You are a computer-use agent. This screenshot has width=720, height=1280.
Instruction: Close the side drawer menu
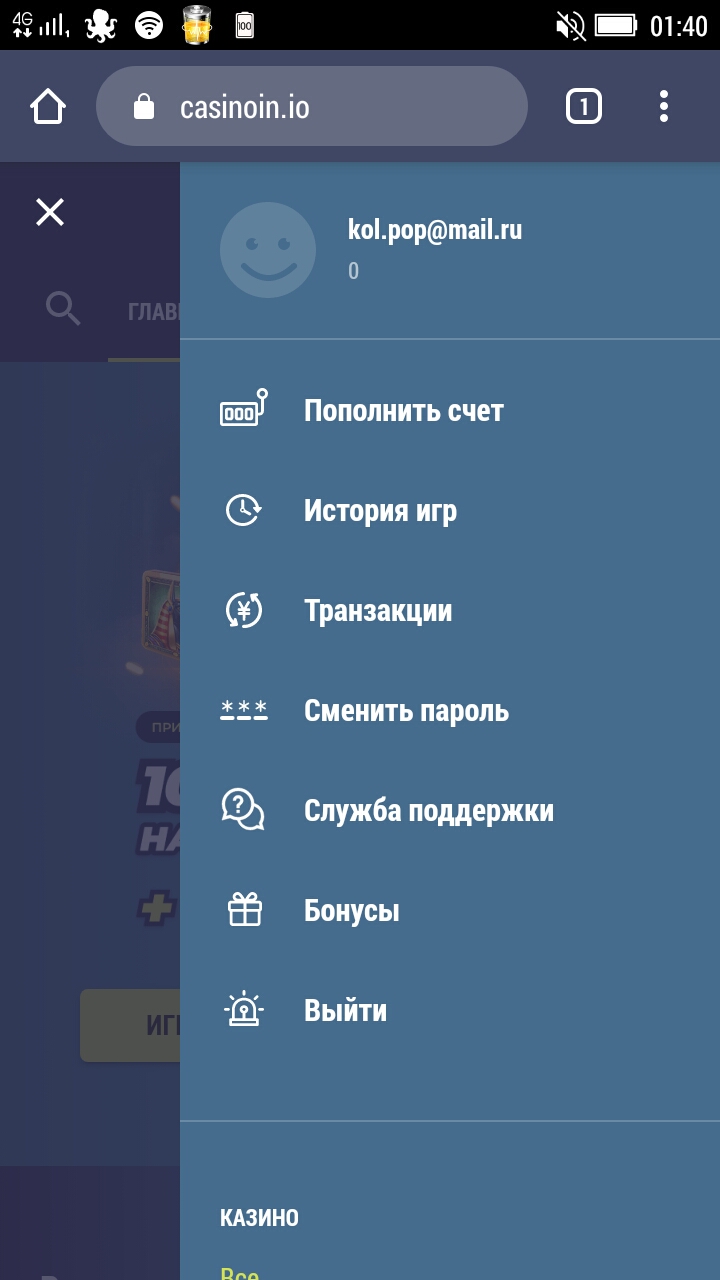tap(49, 211)
